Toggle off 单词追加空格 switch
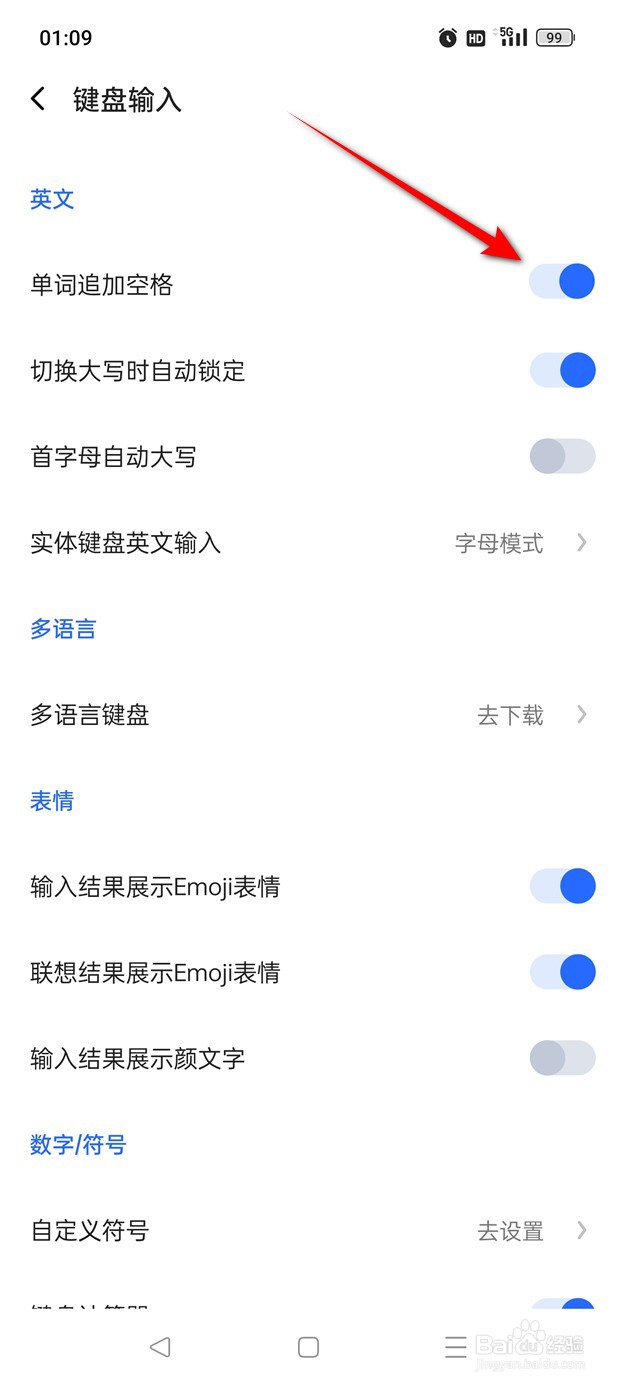 [562, 283]
